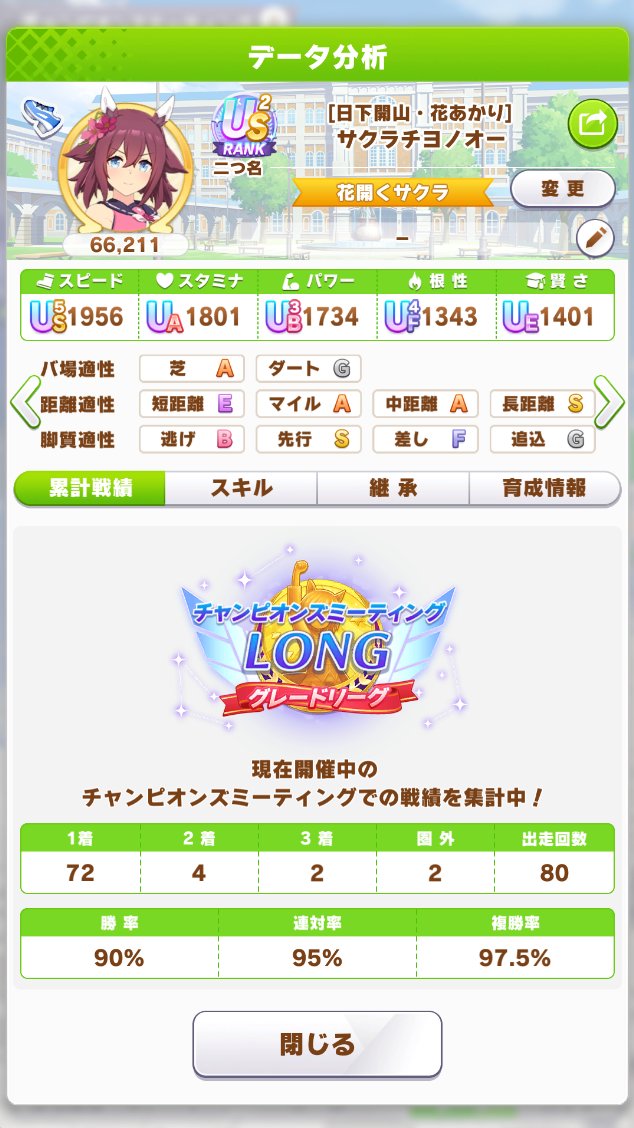
Task: Share this data analysis screen
Action: (592, 124)
